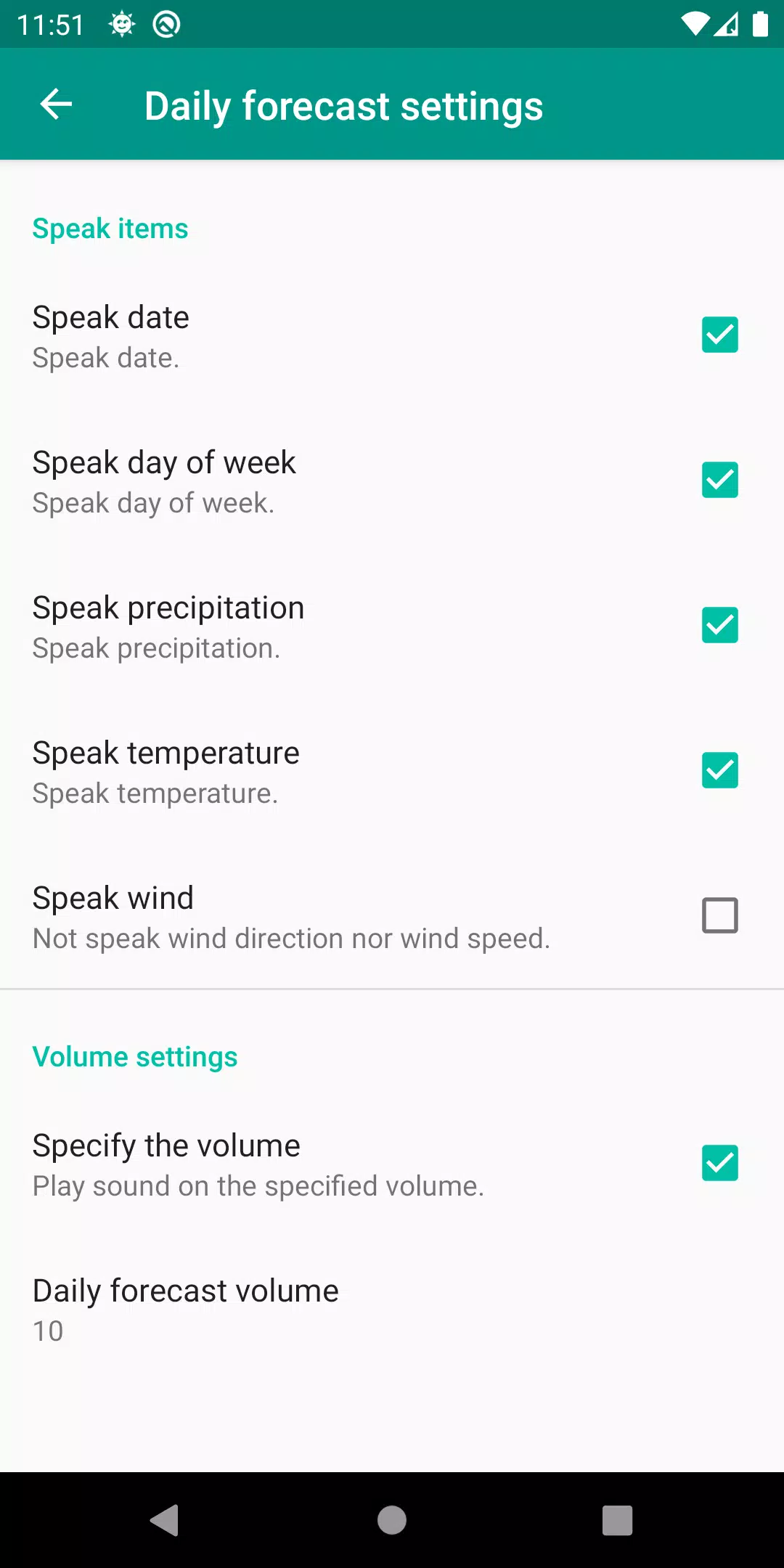Viewport: 784px width, 1568px height.
Task: Uncheck Specify the volume
Action: pos(719,1164)
